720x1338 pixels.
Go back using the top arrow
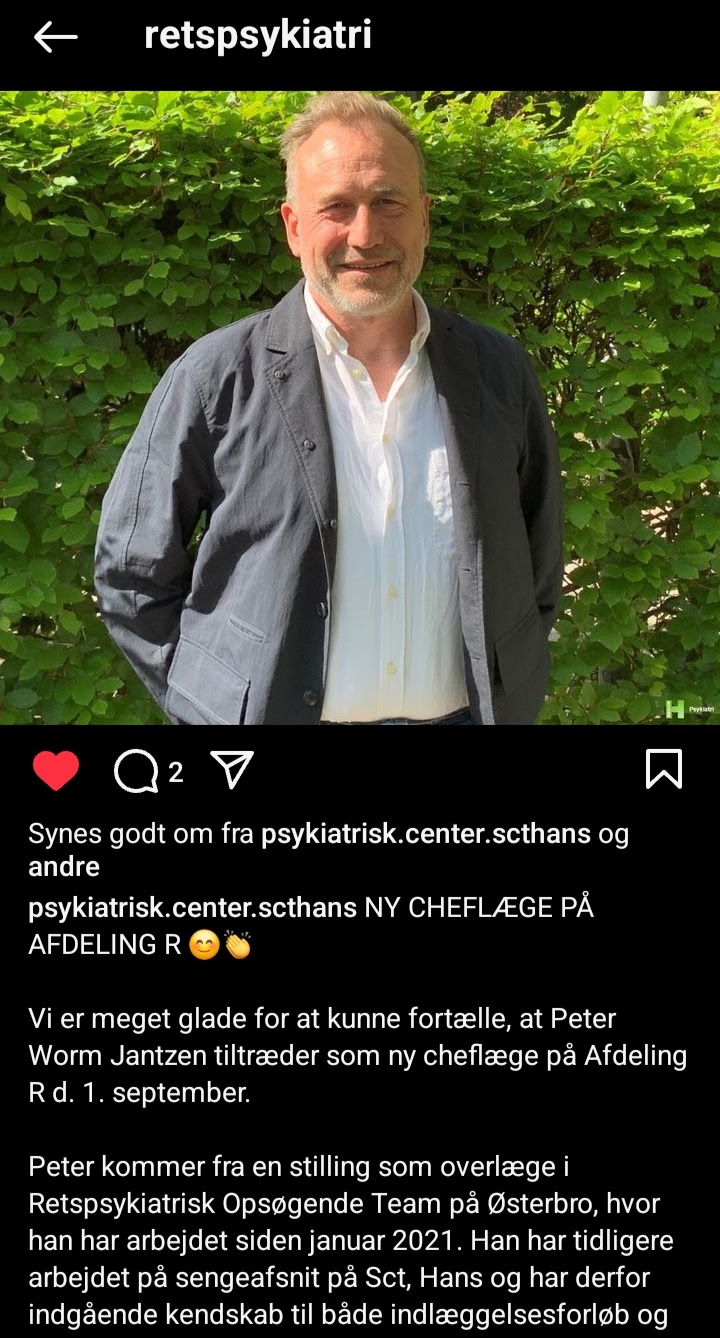pos(55,37)
